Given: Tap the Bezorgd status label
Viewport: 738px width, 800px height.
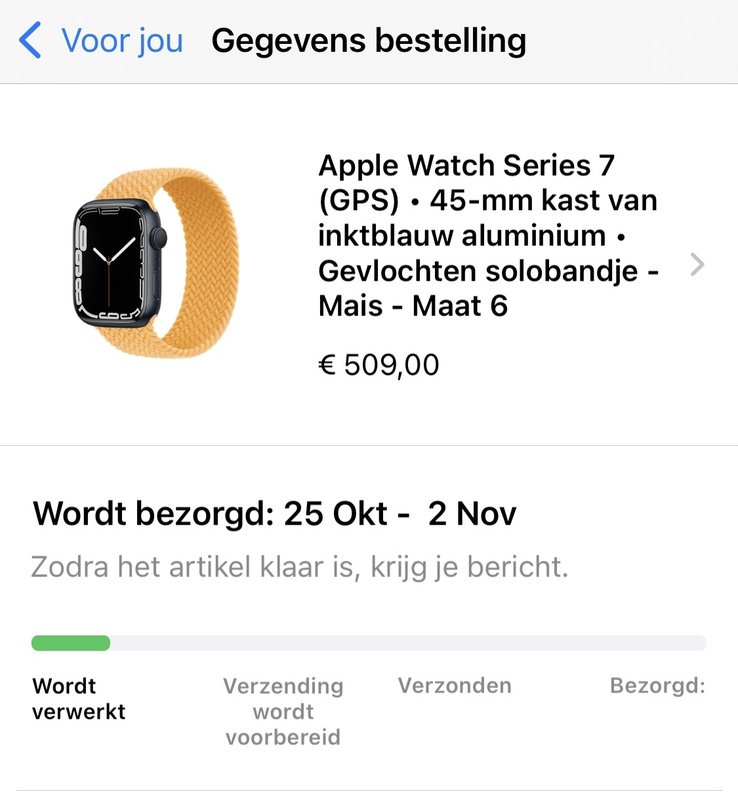Looking at the screenshot, I should click(x=661, y=685).
